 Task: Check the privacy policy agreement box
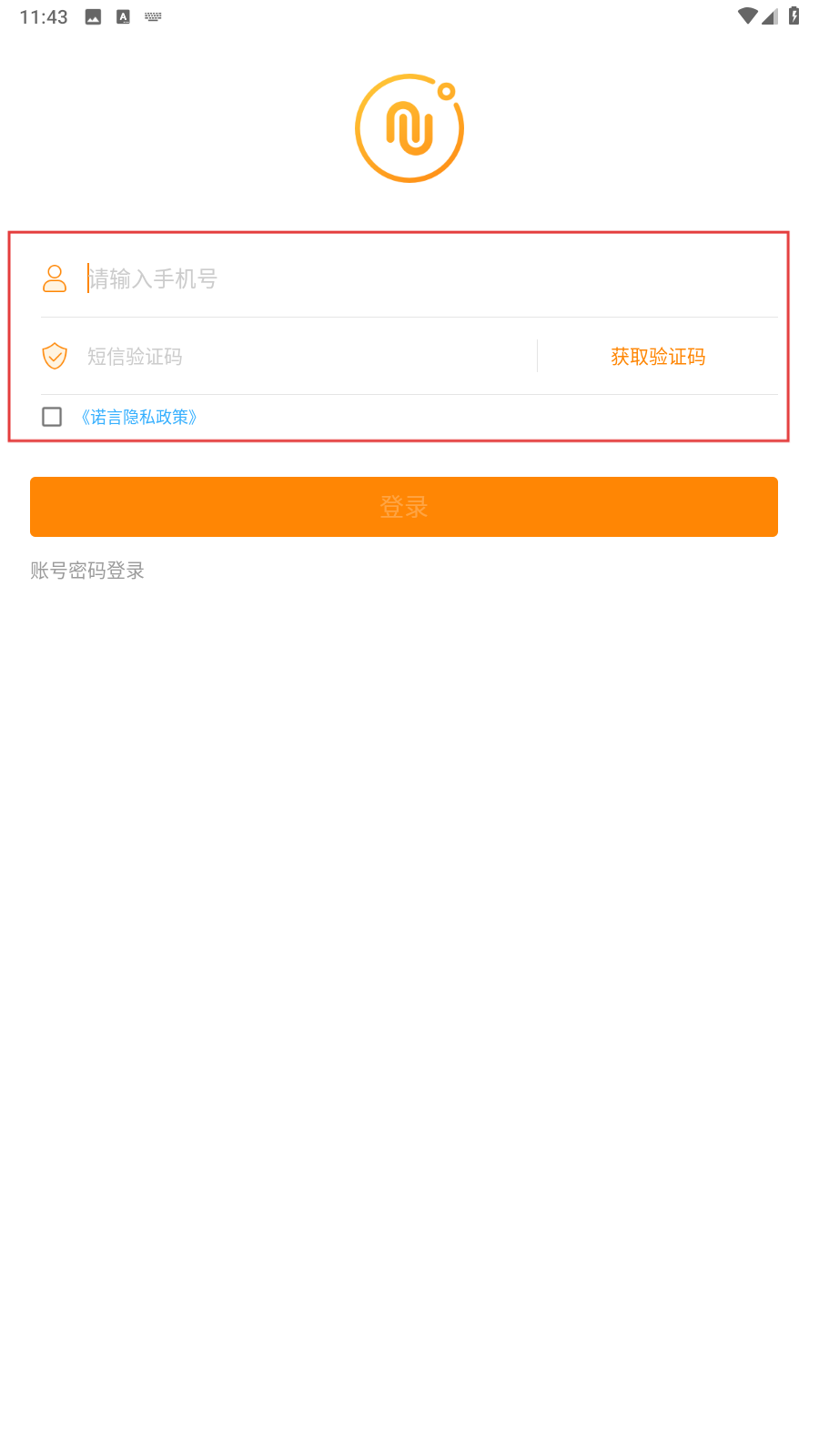[x=52, y=417]
